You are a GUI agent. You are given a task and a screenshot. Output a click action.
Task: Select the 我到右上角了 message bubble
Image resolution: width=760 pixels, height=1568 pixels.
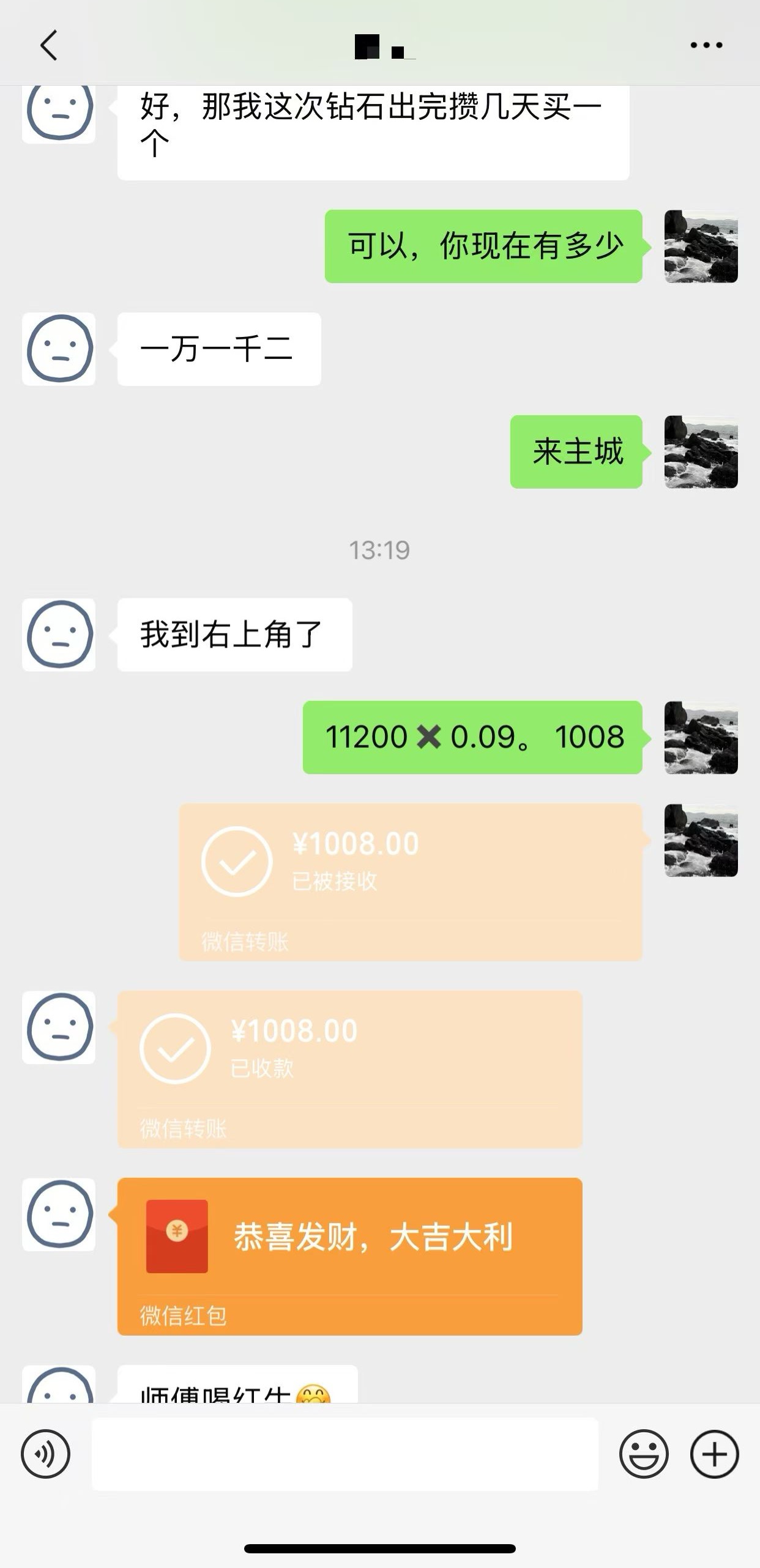coord(236,636)
